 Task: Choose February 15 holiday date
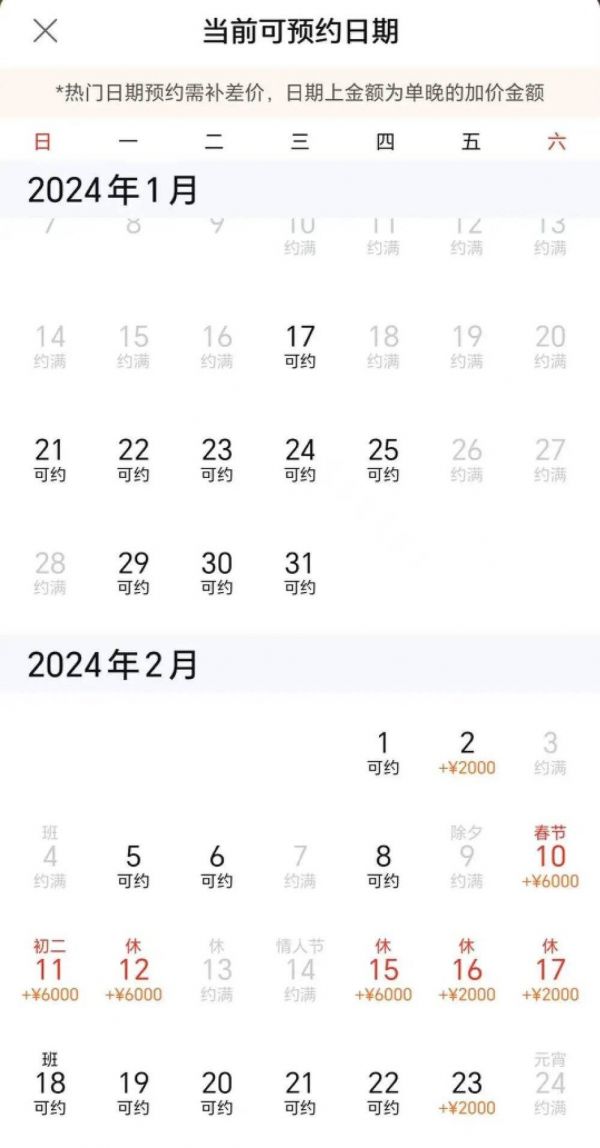coord(383,973)
